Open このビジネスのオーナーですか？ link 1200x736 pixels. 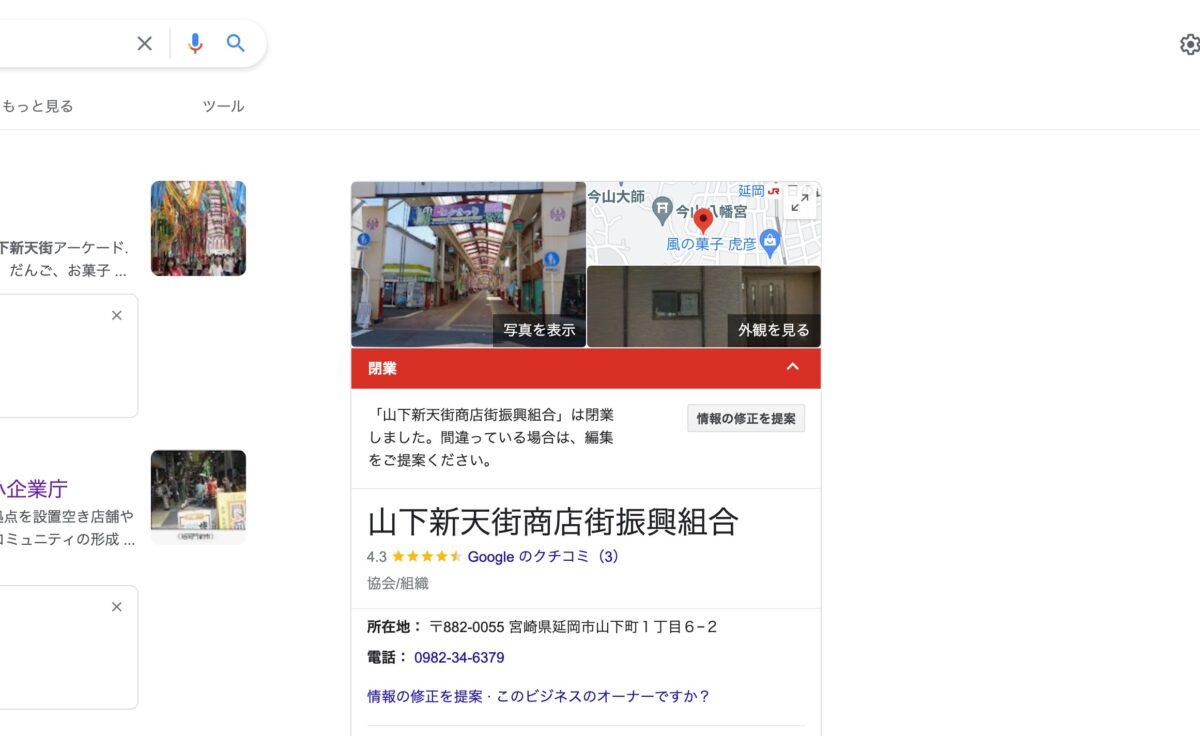(x=602, y=696)
